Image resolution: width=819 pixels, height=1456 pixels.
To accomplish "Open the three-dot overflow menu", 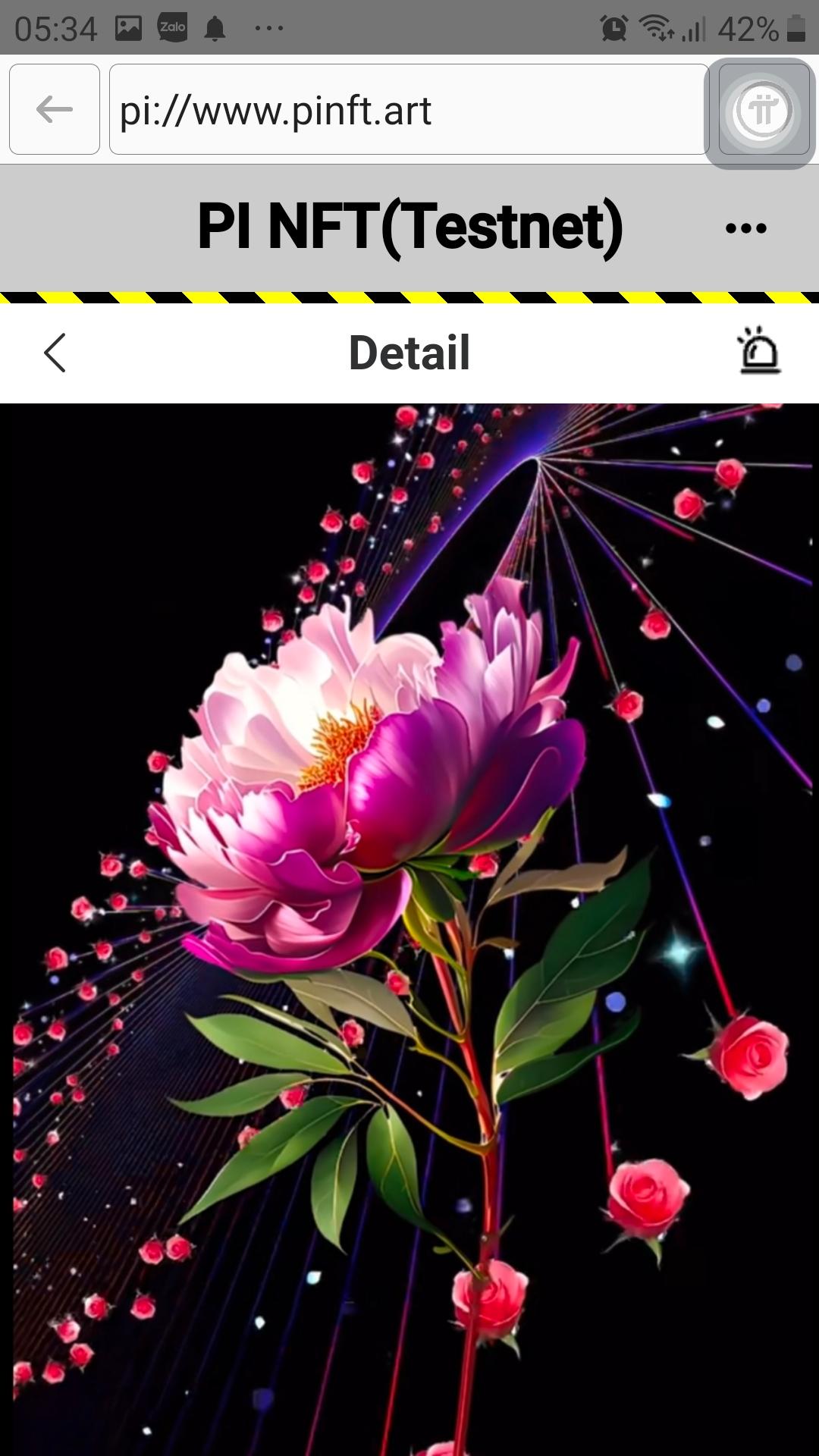I will coord(746,227).
